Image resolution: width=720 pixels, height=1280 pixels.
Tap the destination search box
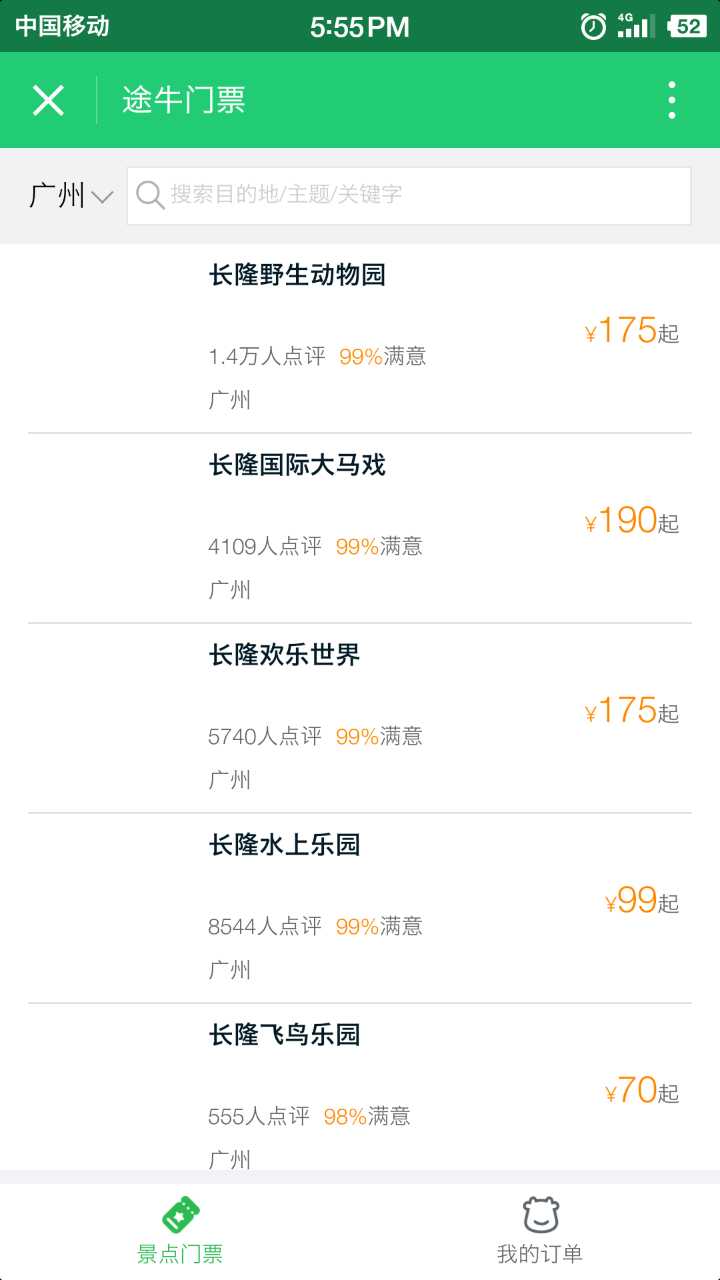pyautogui.click(x=408, y=195)
